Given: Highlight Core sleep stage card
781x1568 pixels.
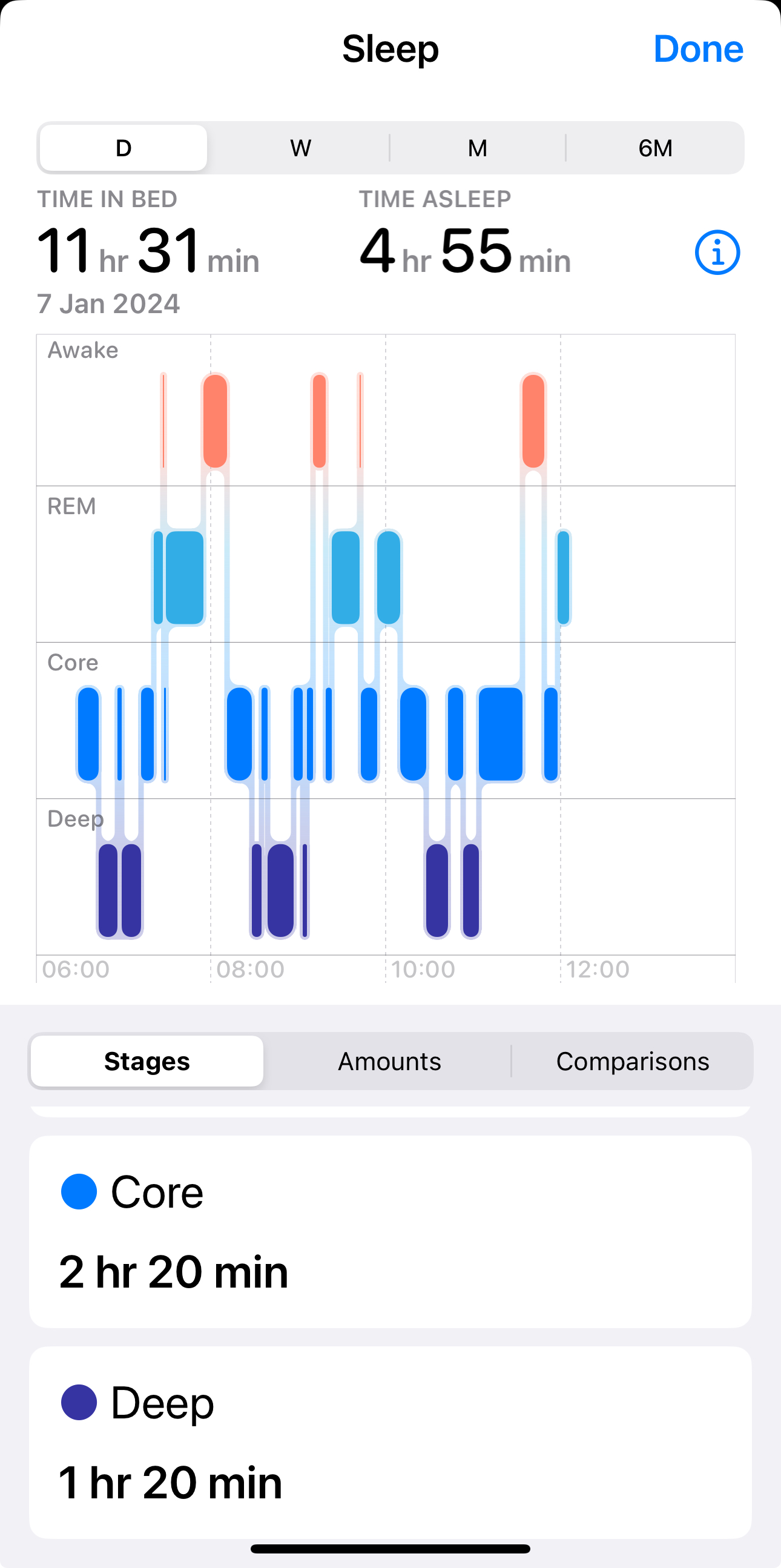Looking at the screenshot, I should tap(391, 1231).
